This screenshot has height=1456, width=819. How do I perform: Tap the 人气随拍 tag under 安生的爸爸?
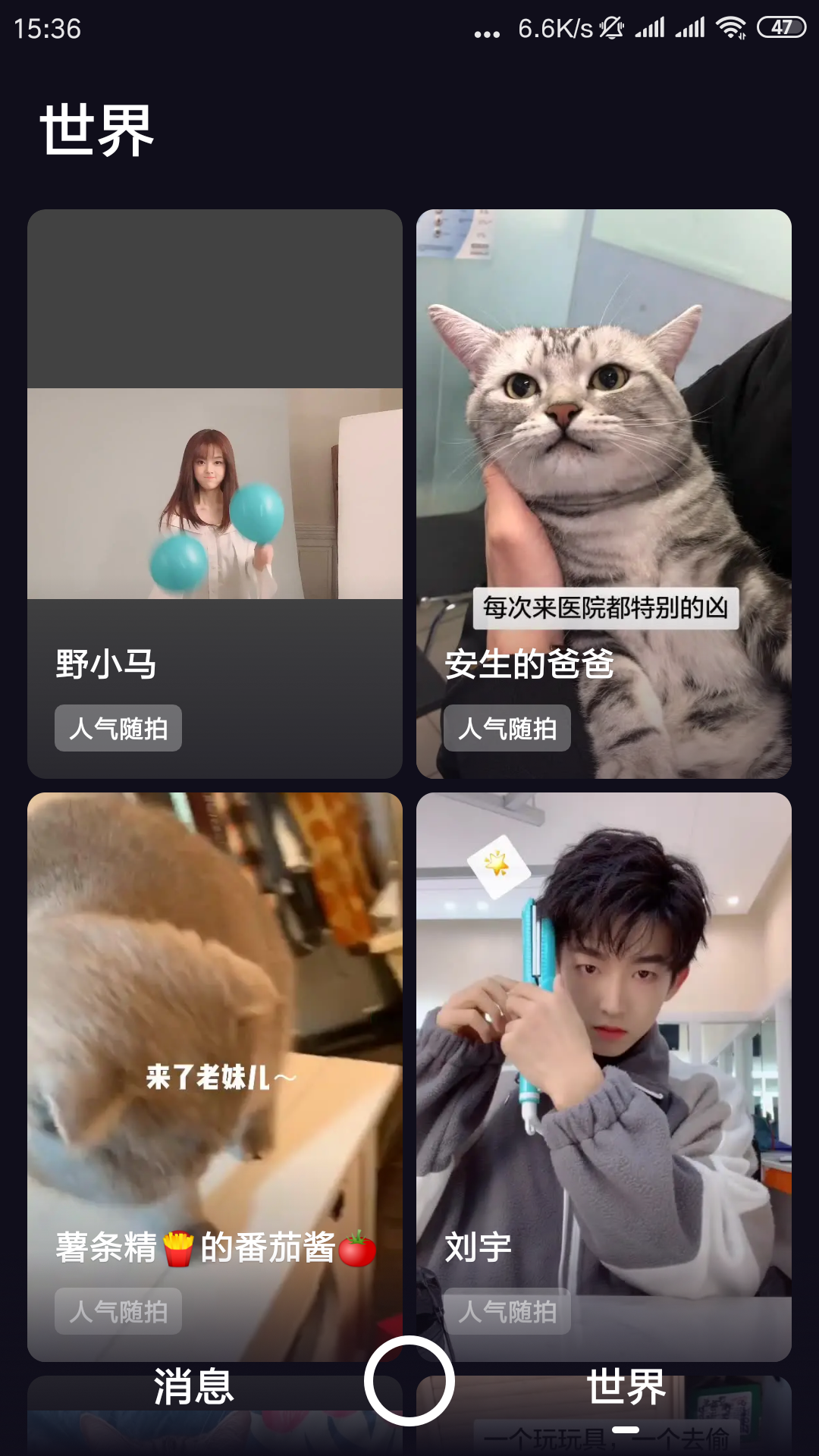pyautogui.click(x=507, y=728)
